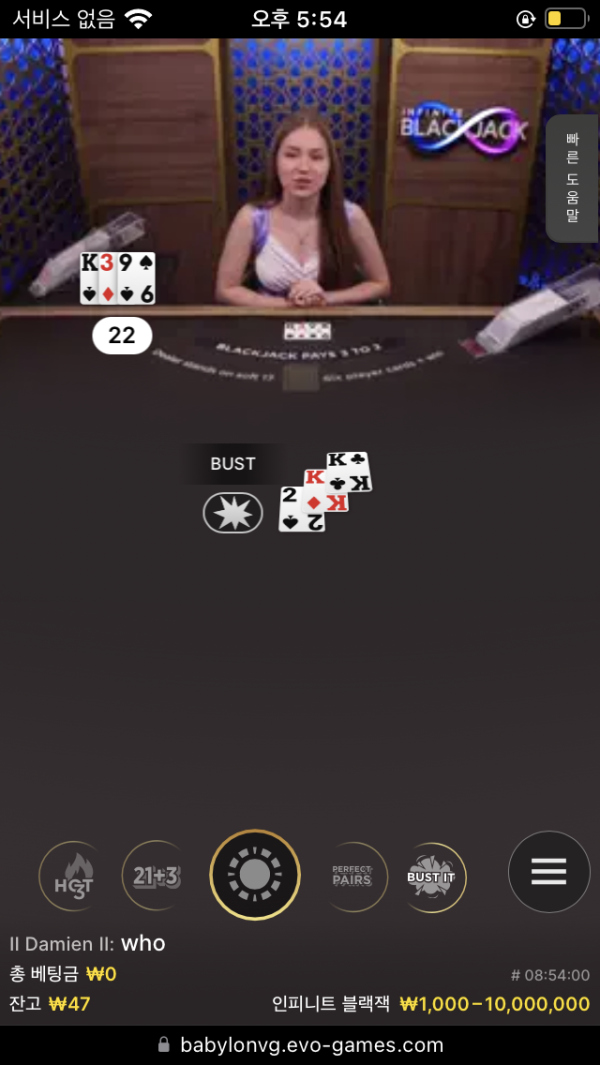Tap the main gold betting spot
The width and height of the screenshot is (600, 1065).
coord(255,875)
